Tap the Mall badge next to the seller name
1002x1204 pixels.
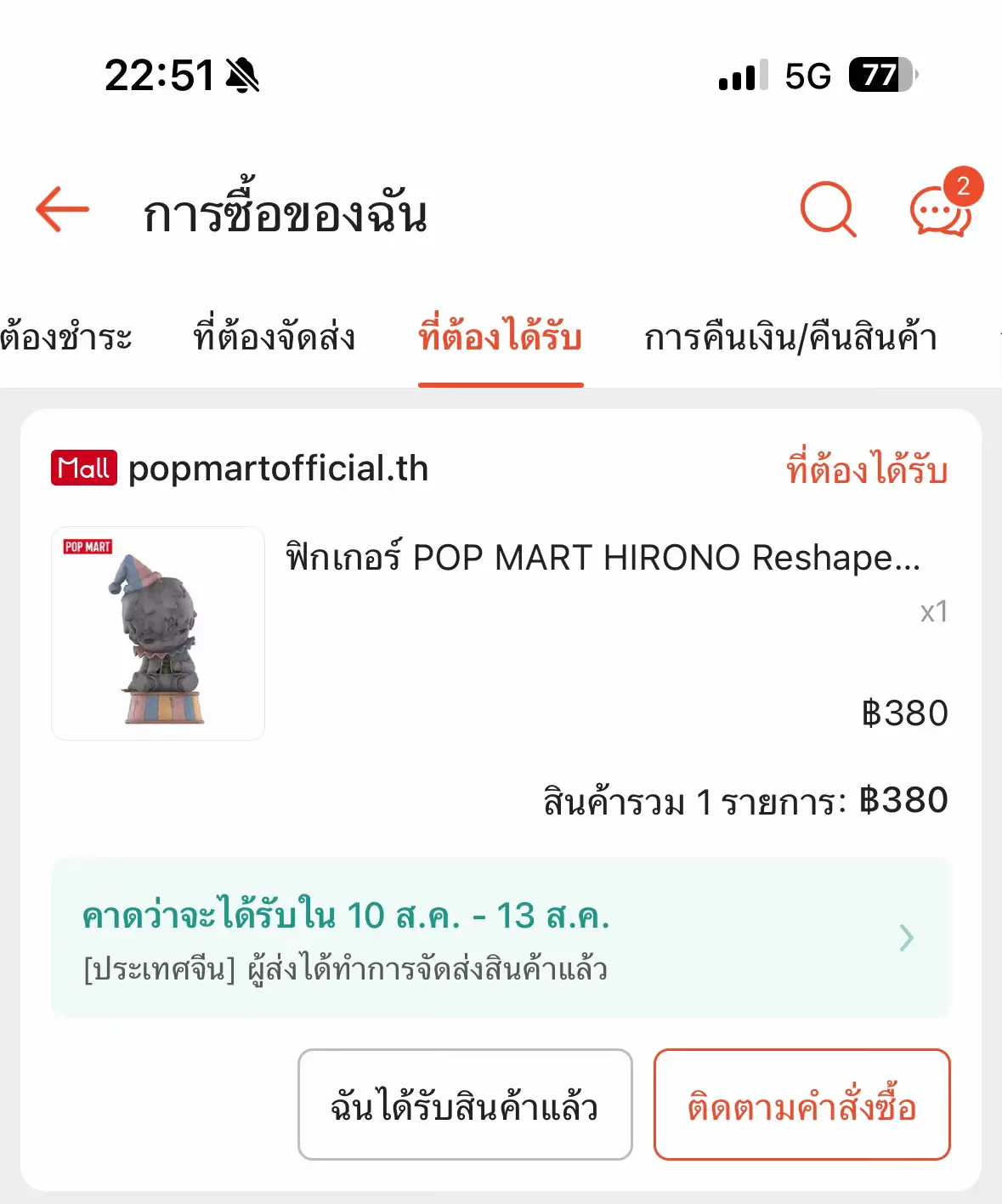(x=82, y=469)
